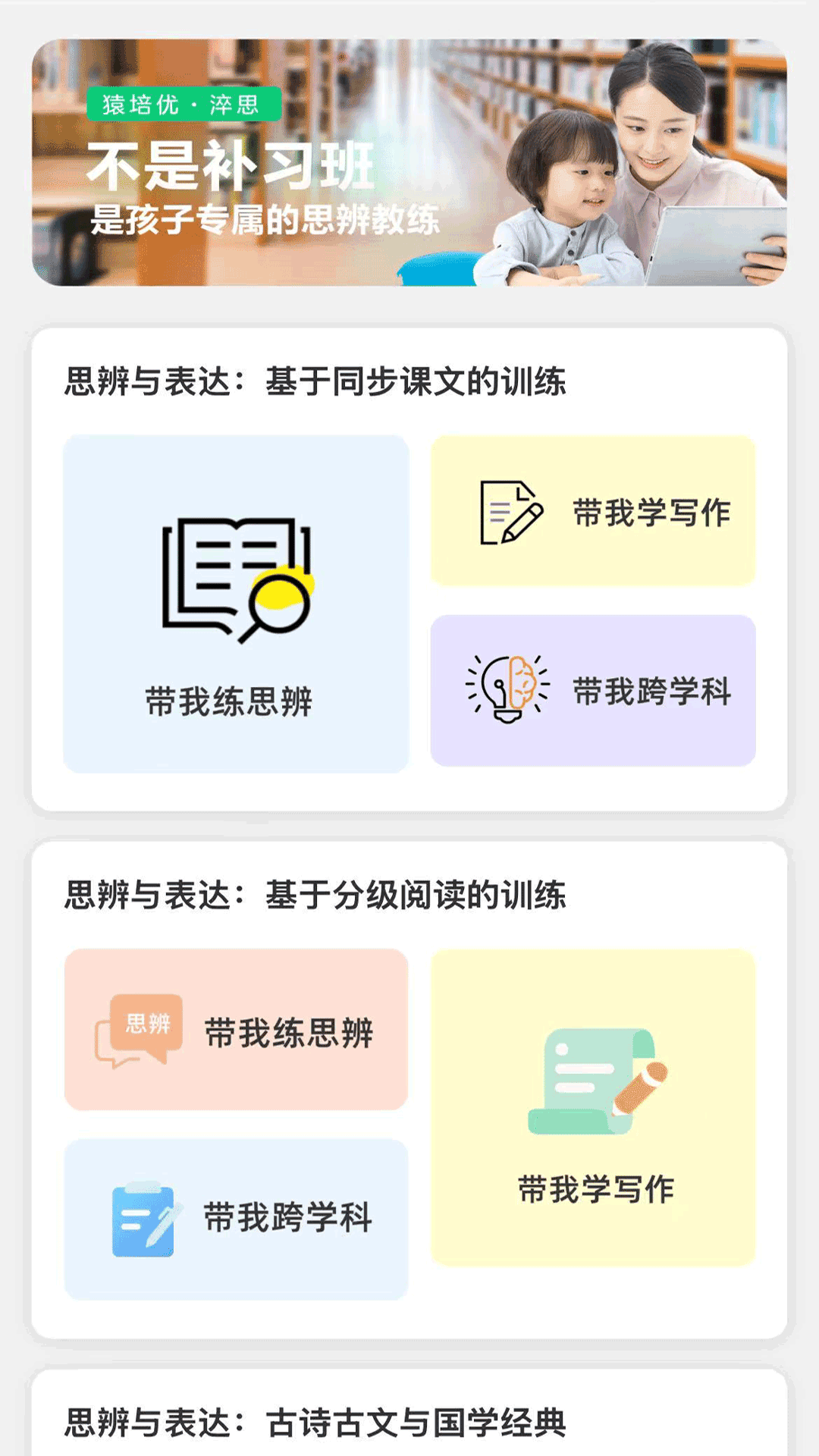
Task: Select 带我学写作 in 同步课文 section
Action: (593, 511)
